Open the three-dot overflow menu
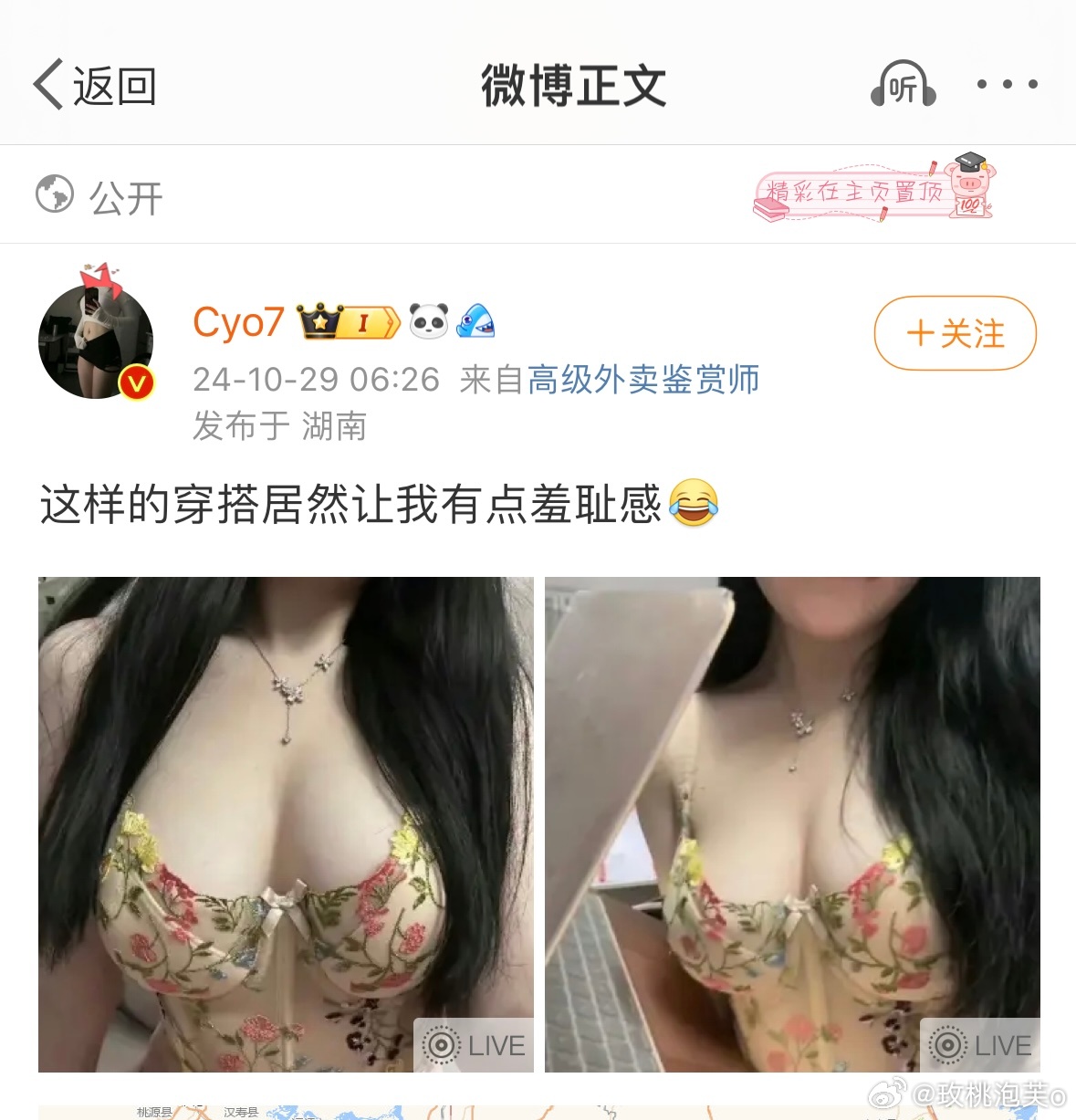This screenshot has height=1120, width=1076. (x=1007, y=85)
